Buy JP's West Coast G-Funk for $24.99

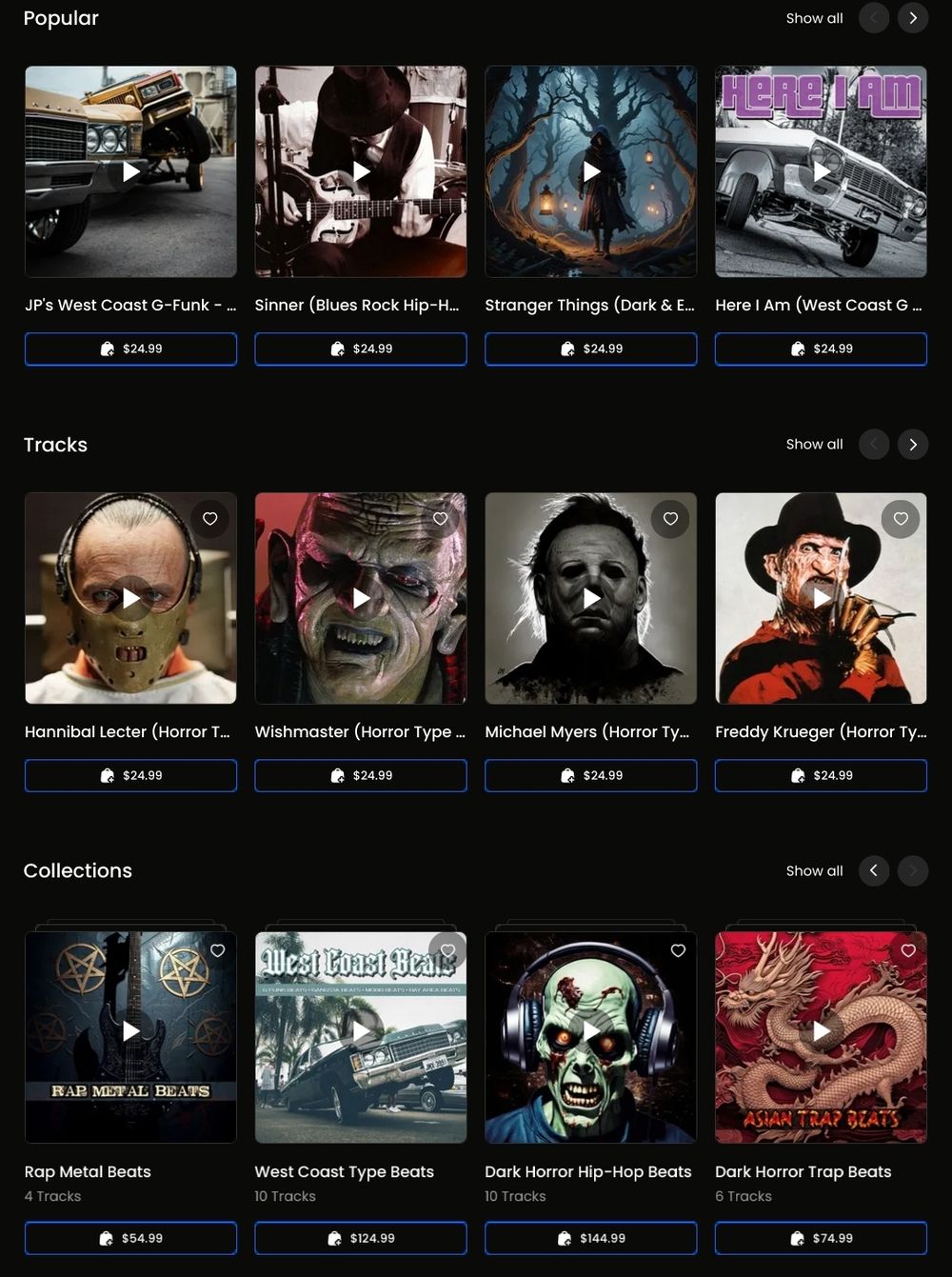click(x=130, y=349)
